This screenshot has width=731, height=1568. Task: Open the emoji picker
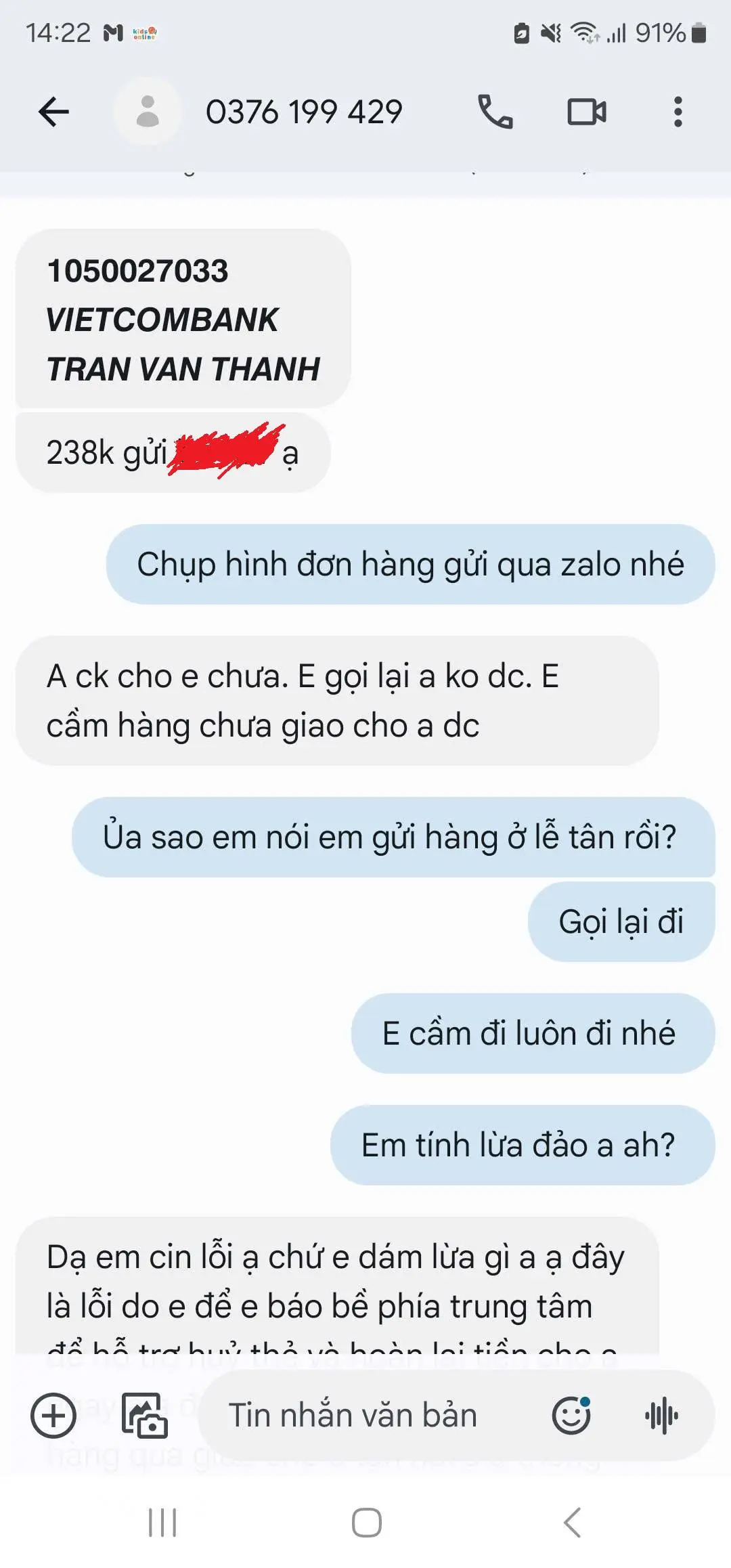[x=571, y=1416]
